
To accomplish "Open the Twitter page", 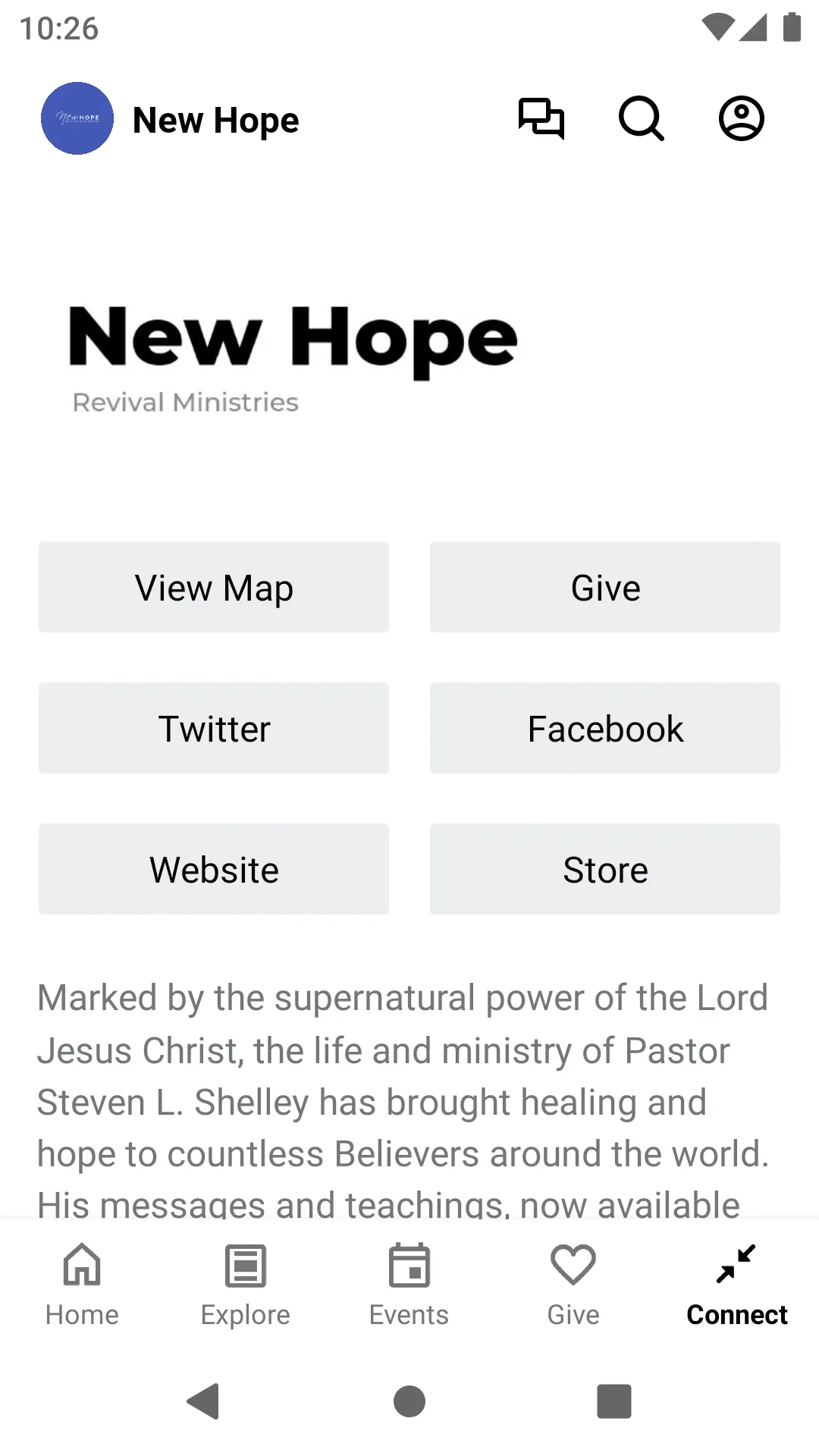I will coord(213,728).
